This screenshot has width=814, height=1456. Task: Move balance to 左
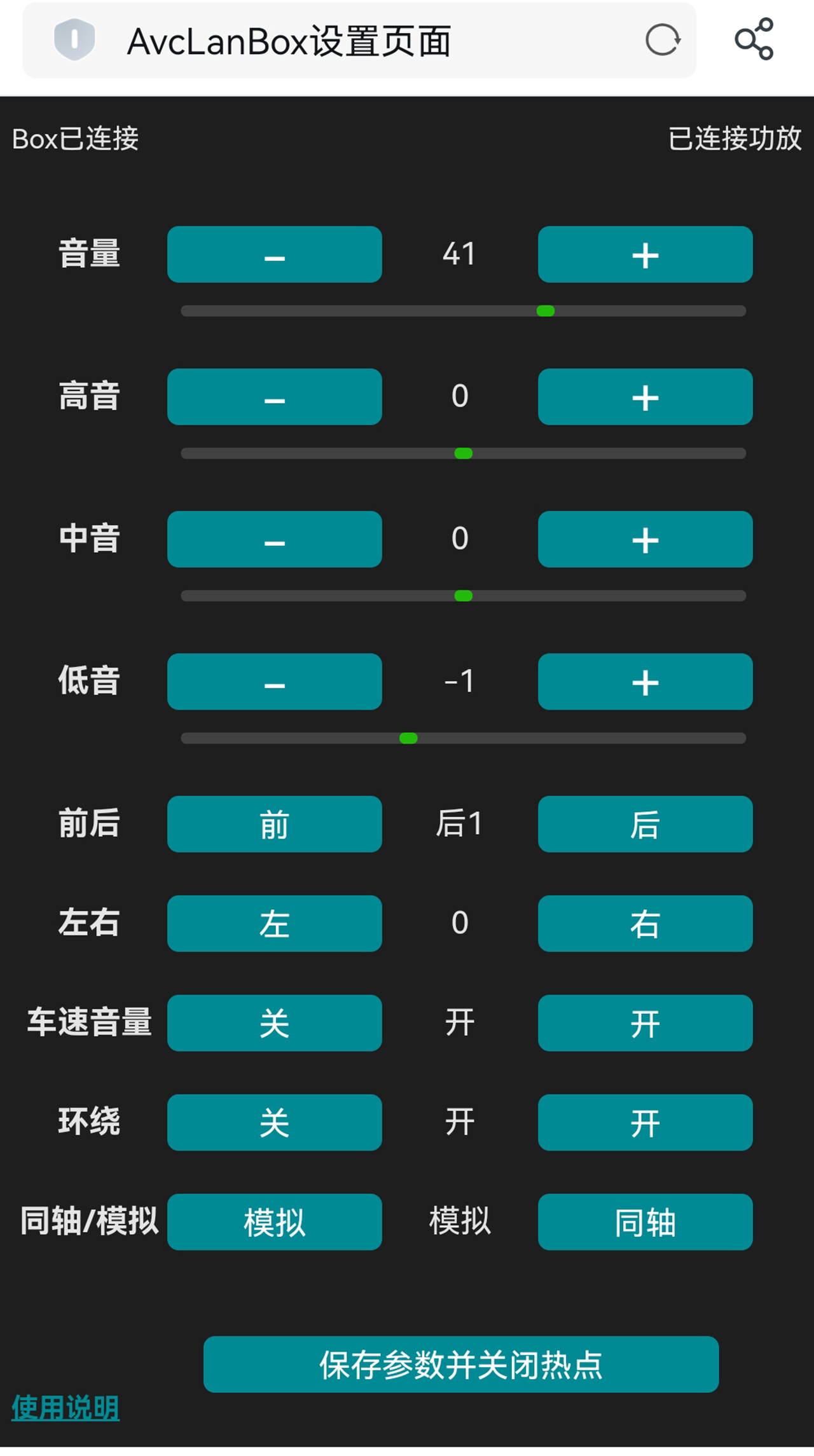click(275, 923)
